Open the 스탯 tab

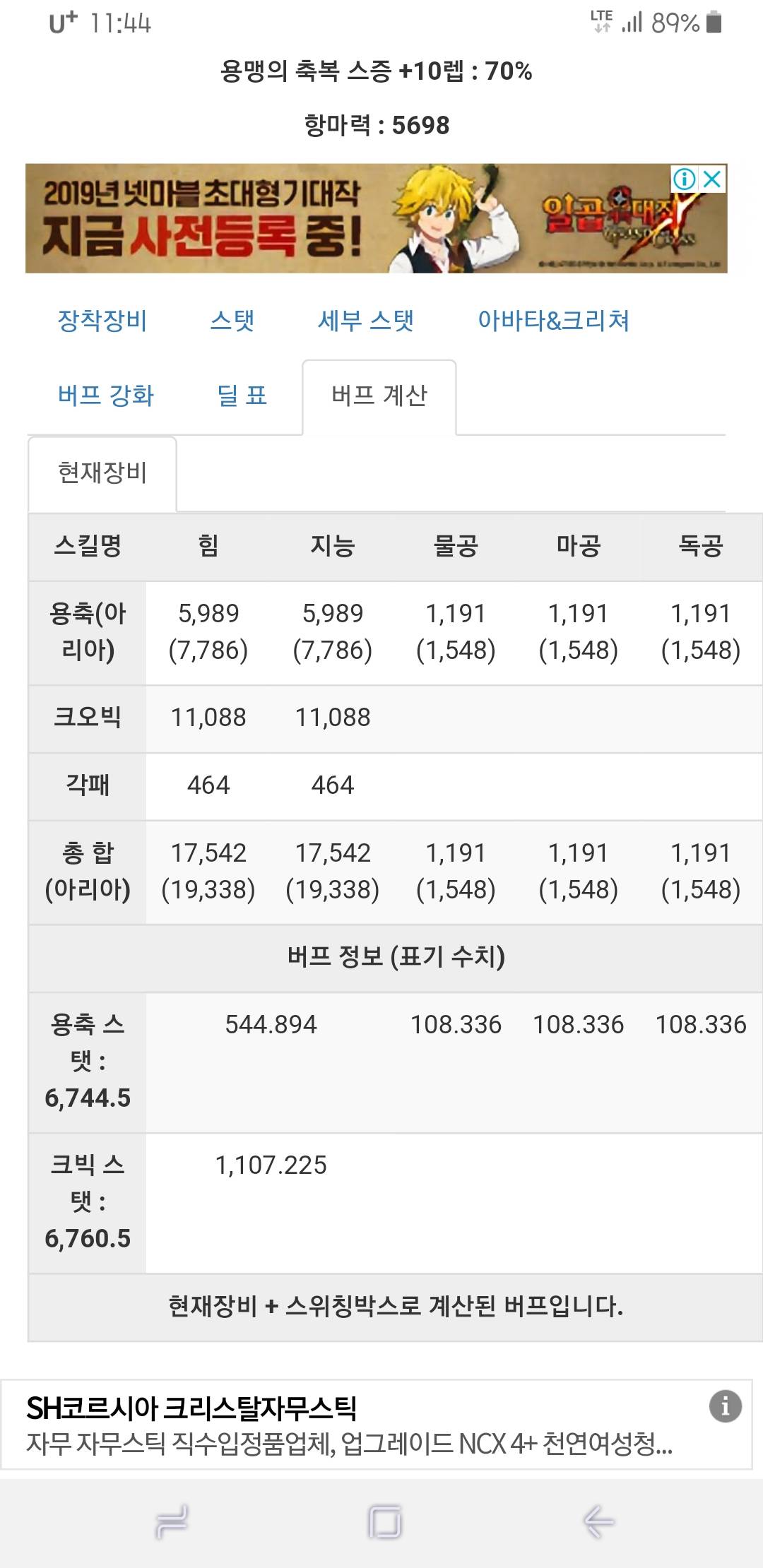click(x=232, y=321)
